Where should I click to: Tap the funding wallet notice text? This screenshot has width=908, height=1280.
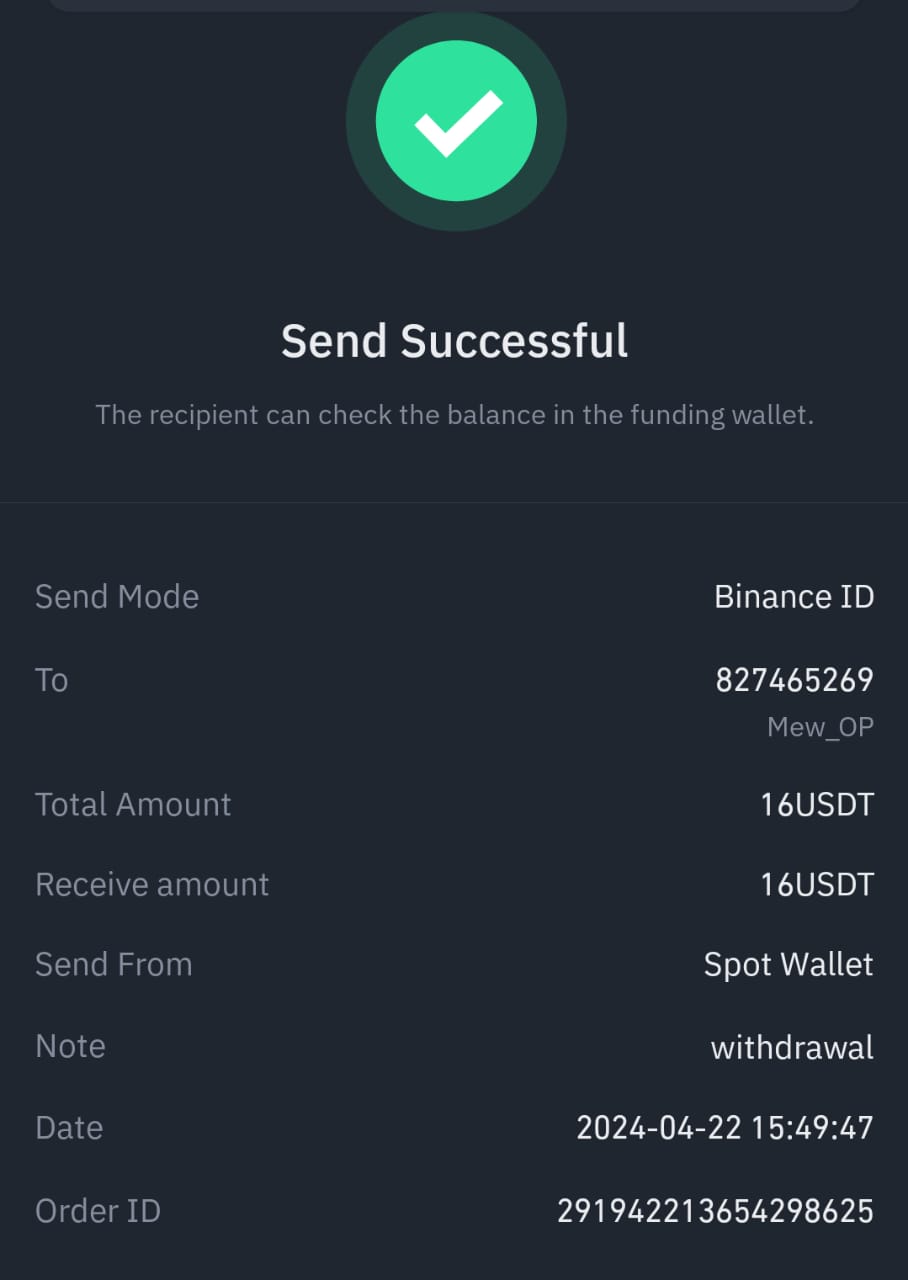click(455, 414)
